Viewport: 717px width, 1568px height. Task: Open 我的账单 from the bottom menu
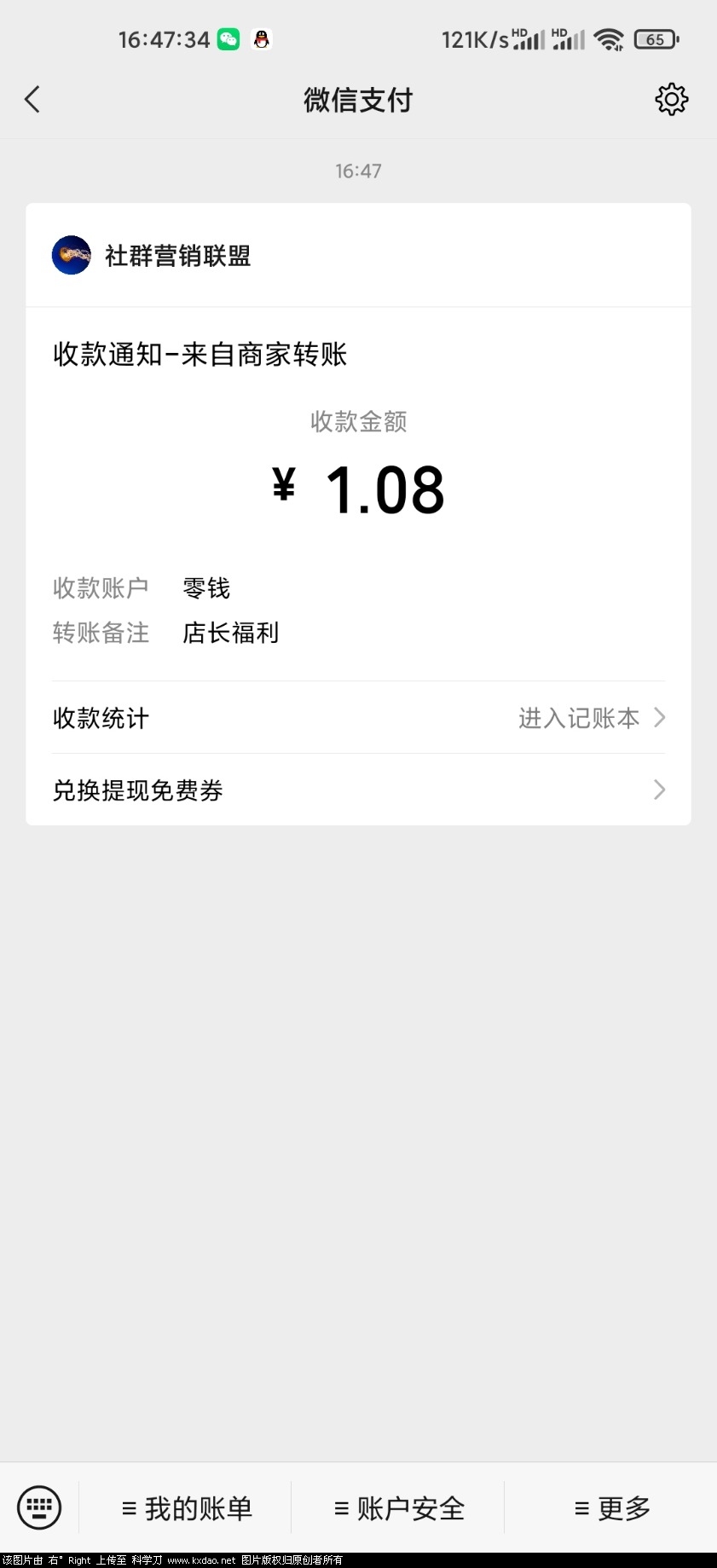click(x=188, y=1507)
